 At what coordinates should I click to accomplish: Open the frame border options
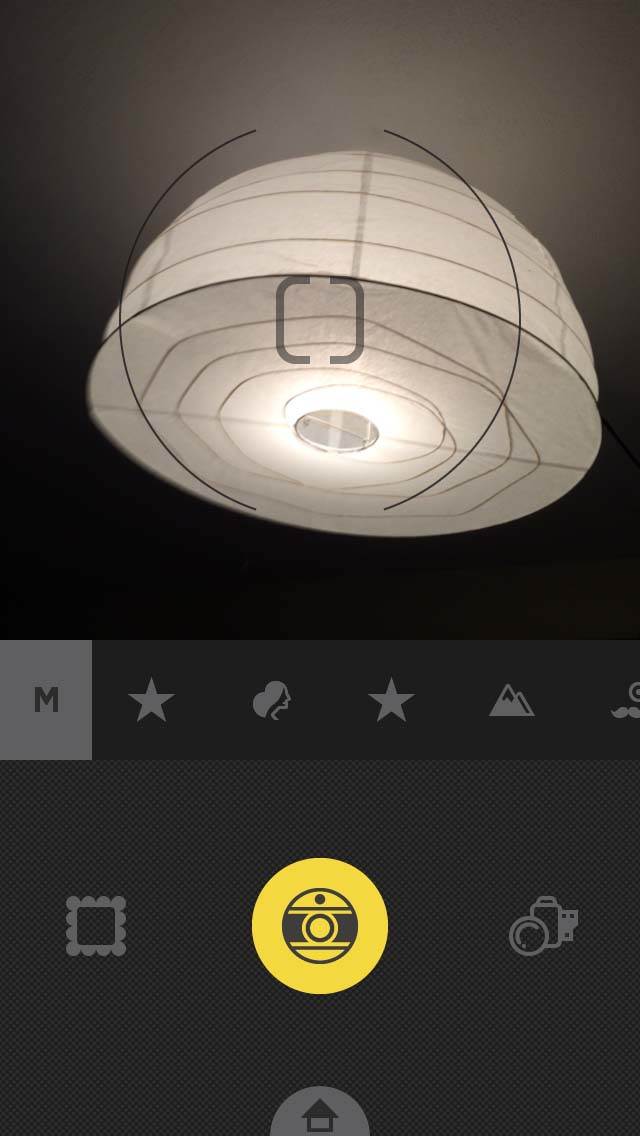(96, 926)
